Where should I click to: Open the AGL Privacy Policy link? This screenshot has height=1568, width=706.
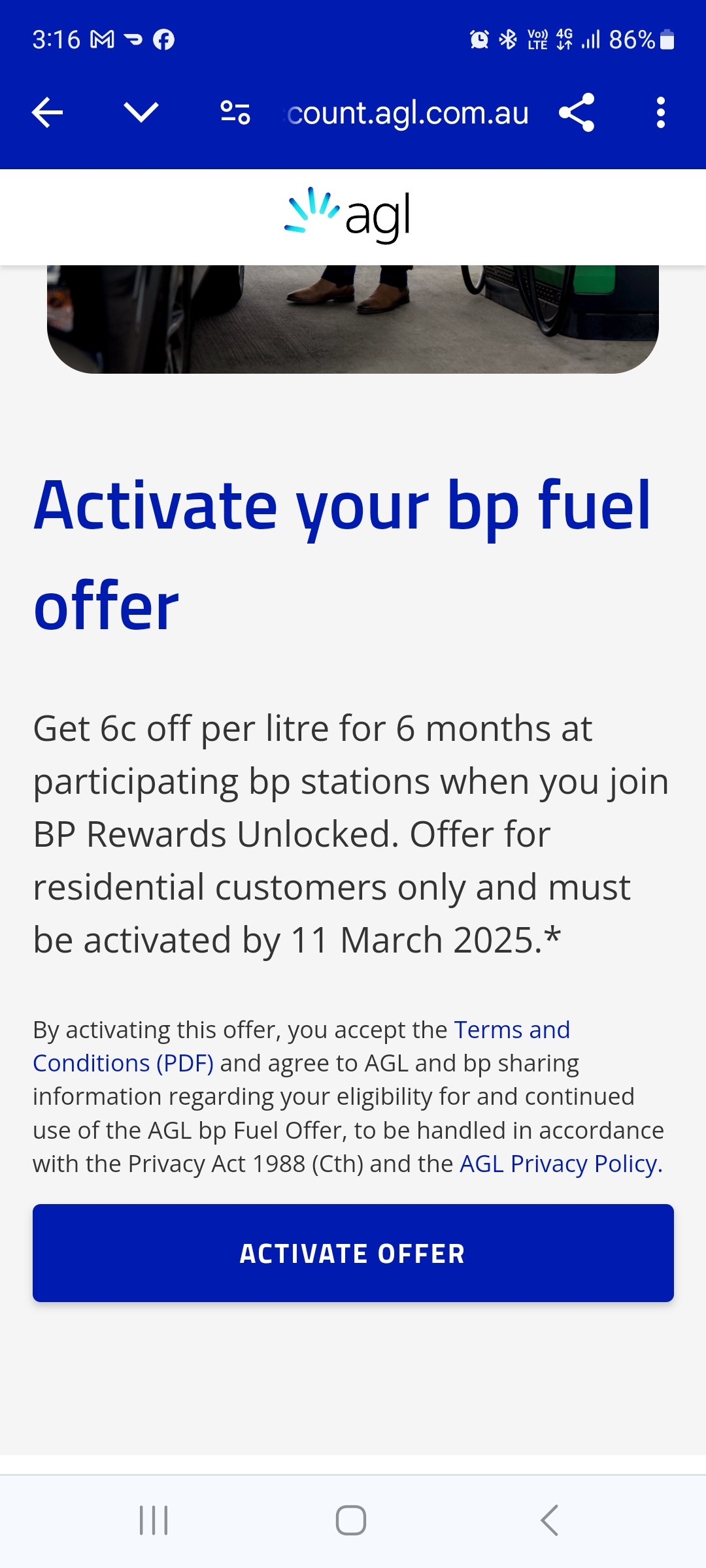coord(560,1164)
